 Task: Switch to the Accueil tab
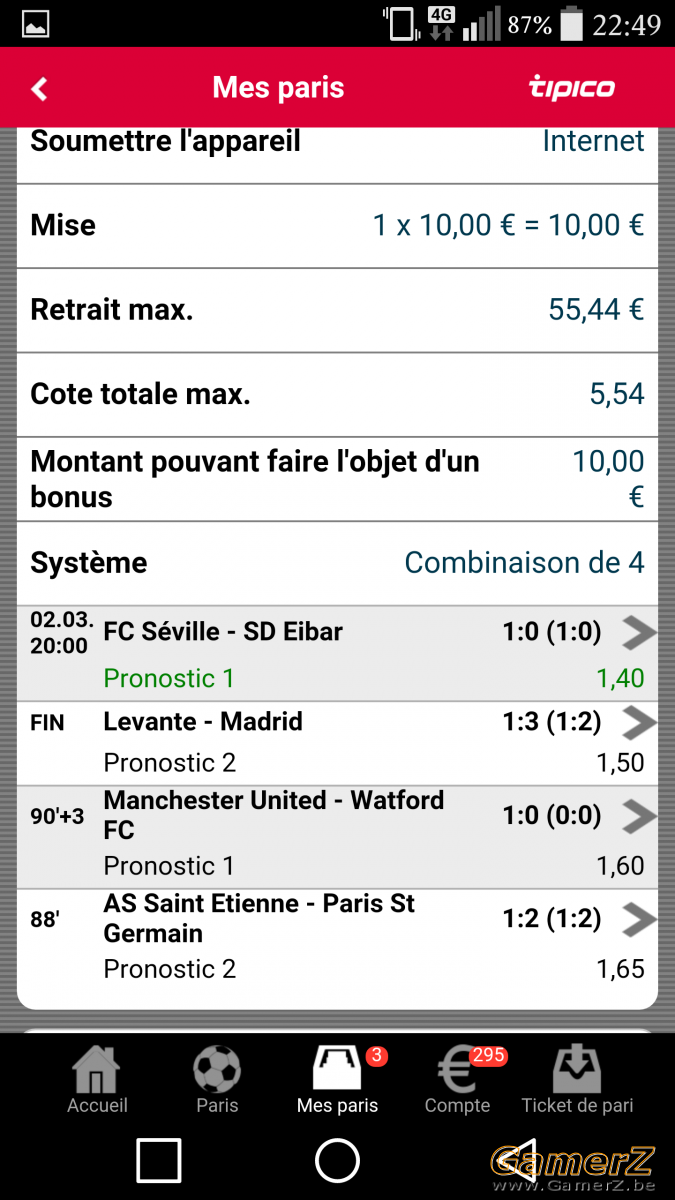(x=97, y=1080)
